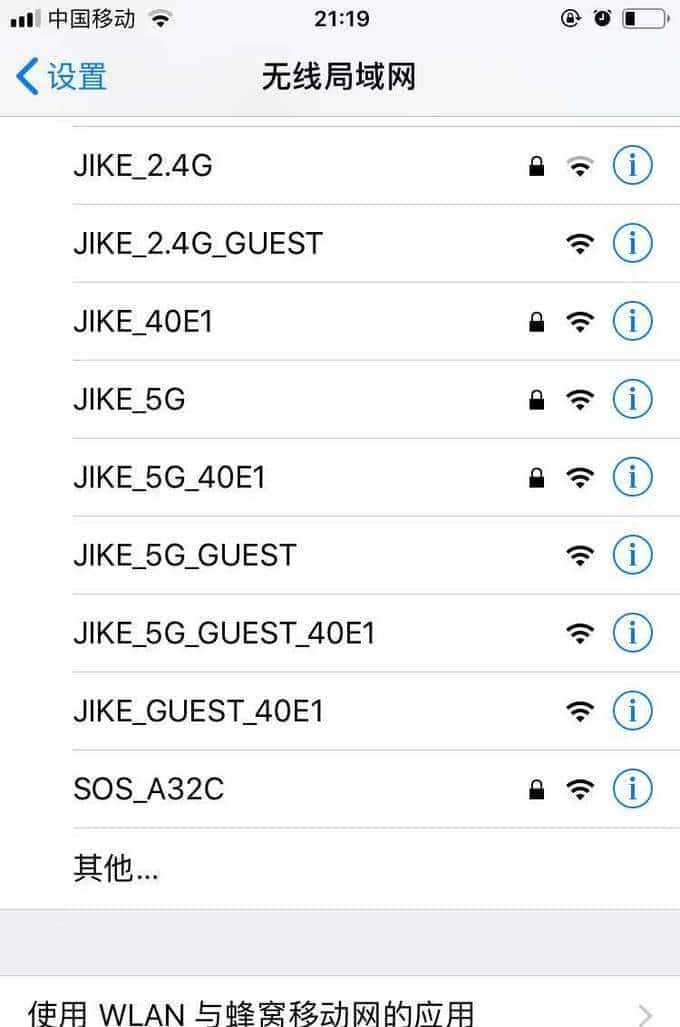Choose the JIKE_5G_GUEST network
The width and height of the screenshot is (680, 1027).
pyautogui.click(x=185, y=555)
